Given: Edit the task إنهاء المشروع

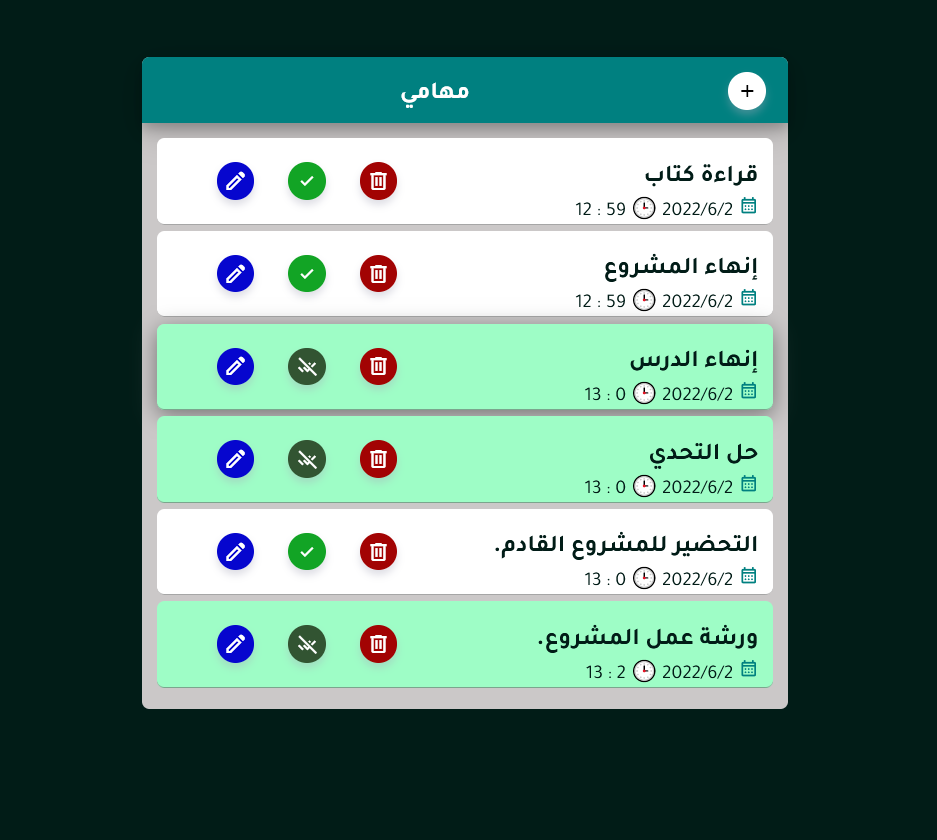Looking at the screenshot, I should coord(235,274).
